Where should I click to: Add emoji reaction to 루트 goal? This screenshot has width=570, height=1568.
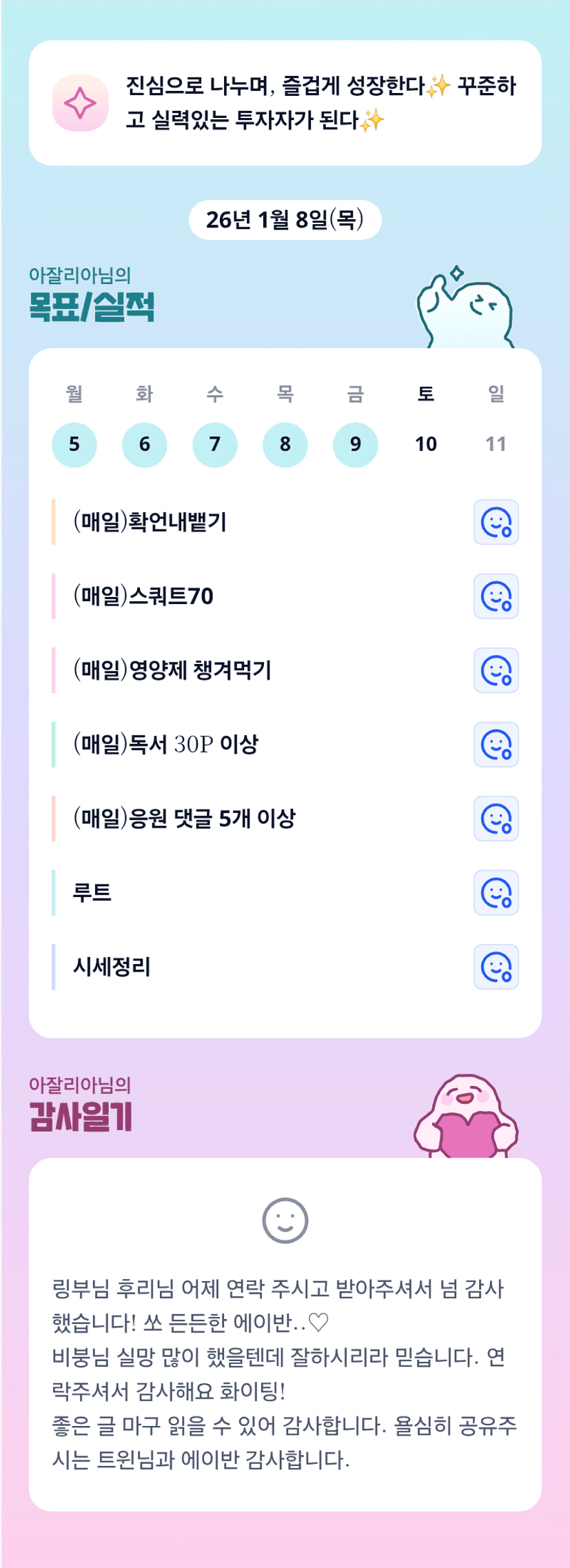[496, 893]
